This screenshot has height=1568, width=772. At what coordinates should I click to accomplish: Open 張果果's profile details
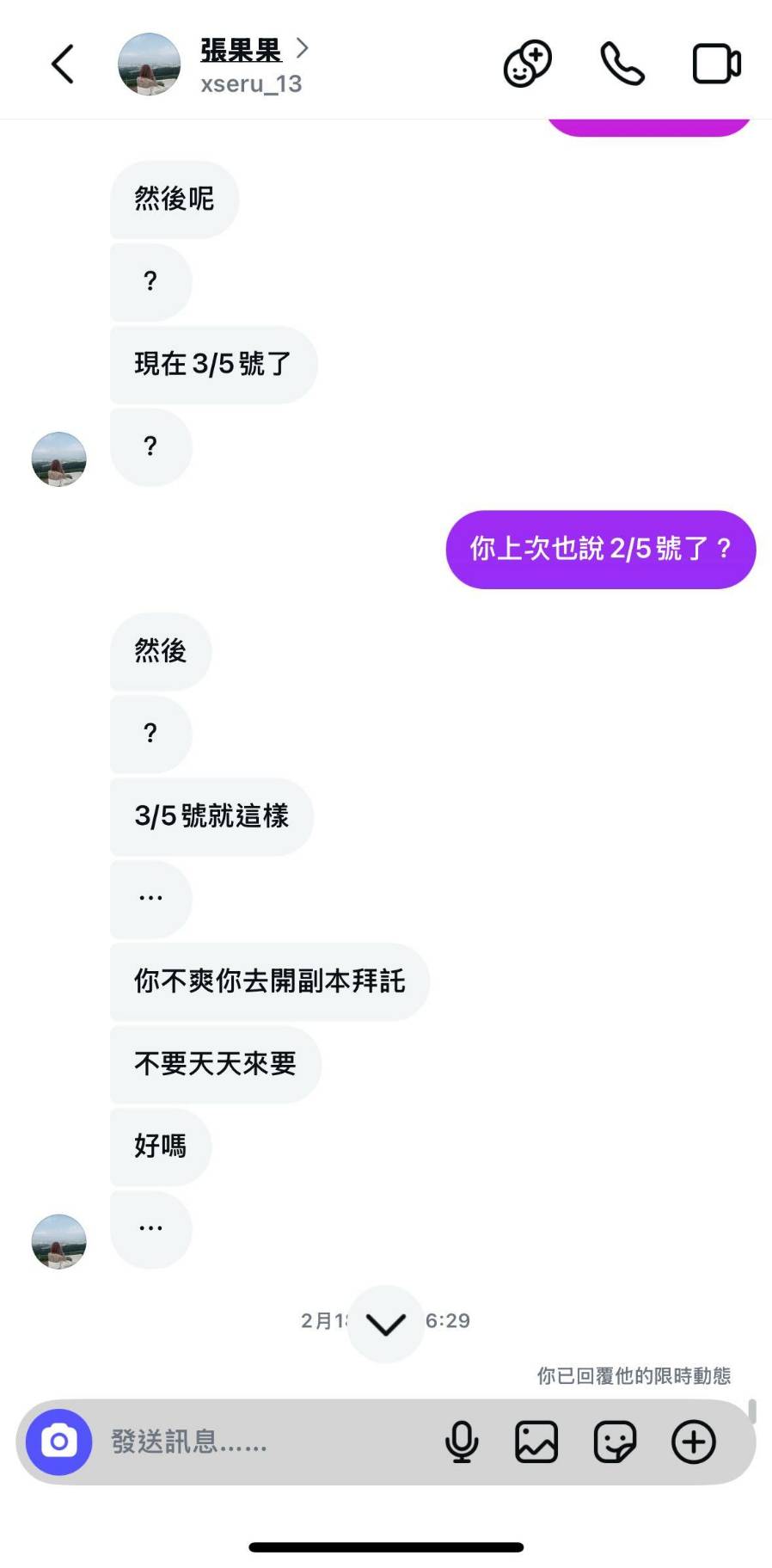242,51
